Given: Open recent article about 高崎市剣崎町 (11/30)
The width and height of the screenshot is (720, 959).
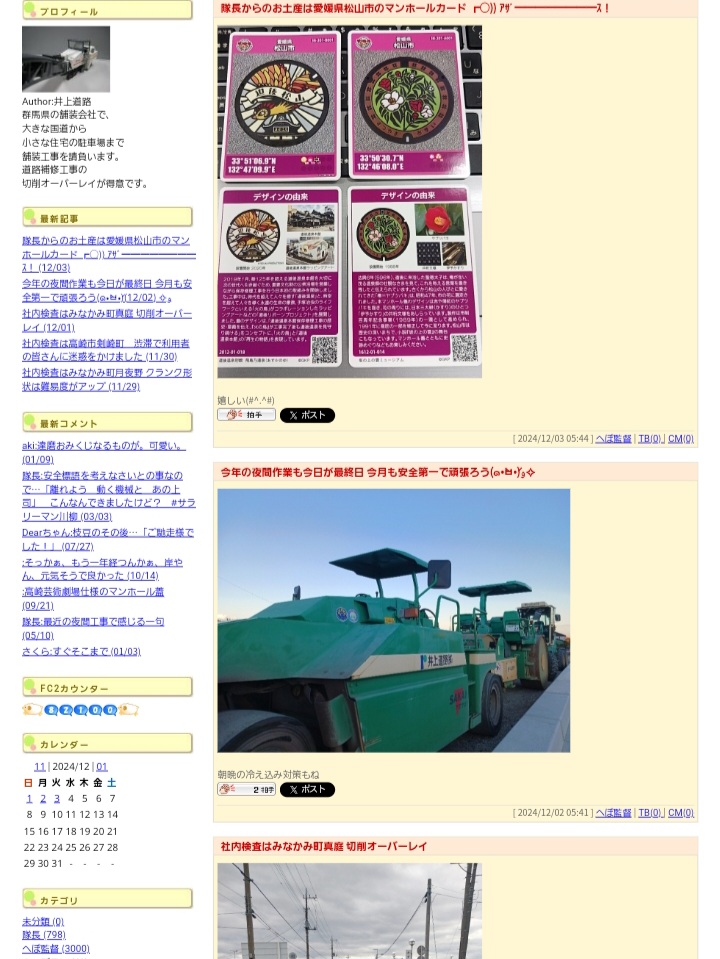Looking at the screenshot, I should [x=107, y=349].
